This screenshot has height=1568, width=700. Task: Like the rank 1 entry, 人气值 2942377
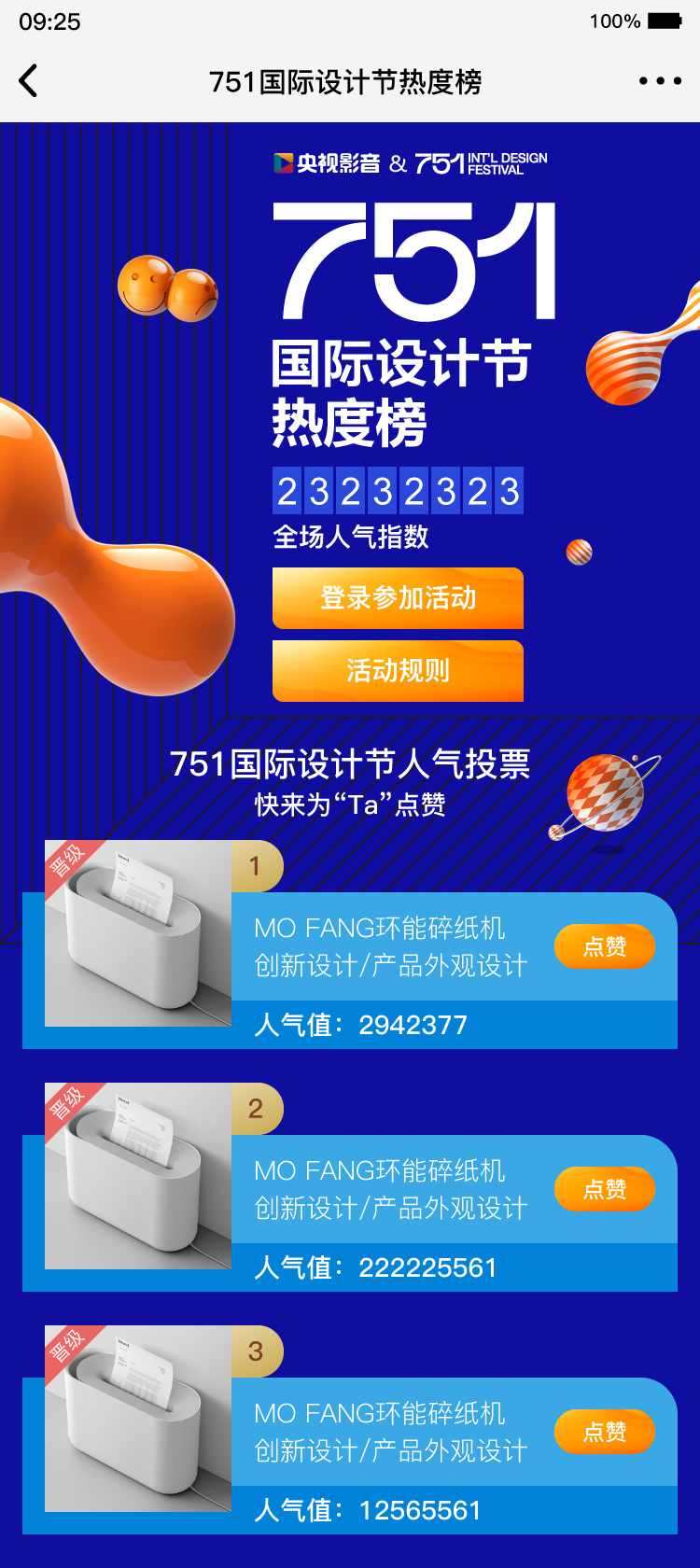[x=604, y=946]
